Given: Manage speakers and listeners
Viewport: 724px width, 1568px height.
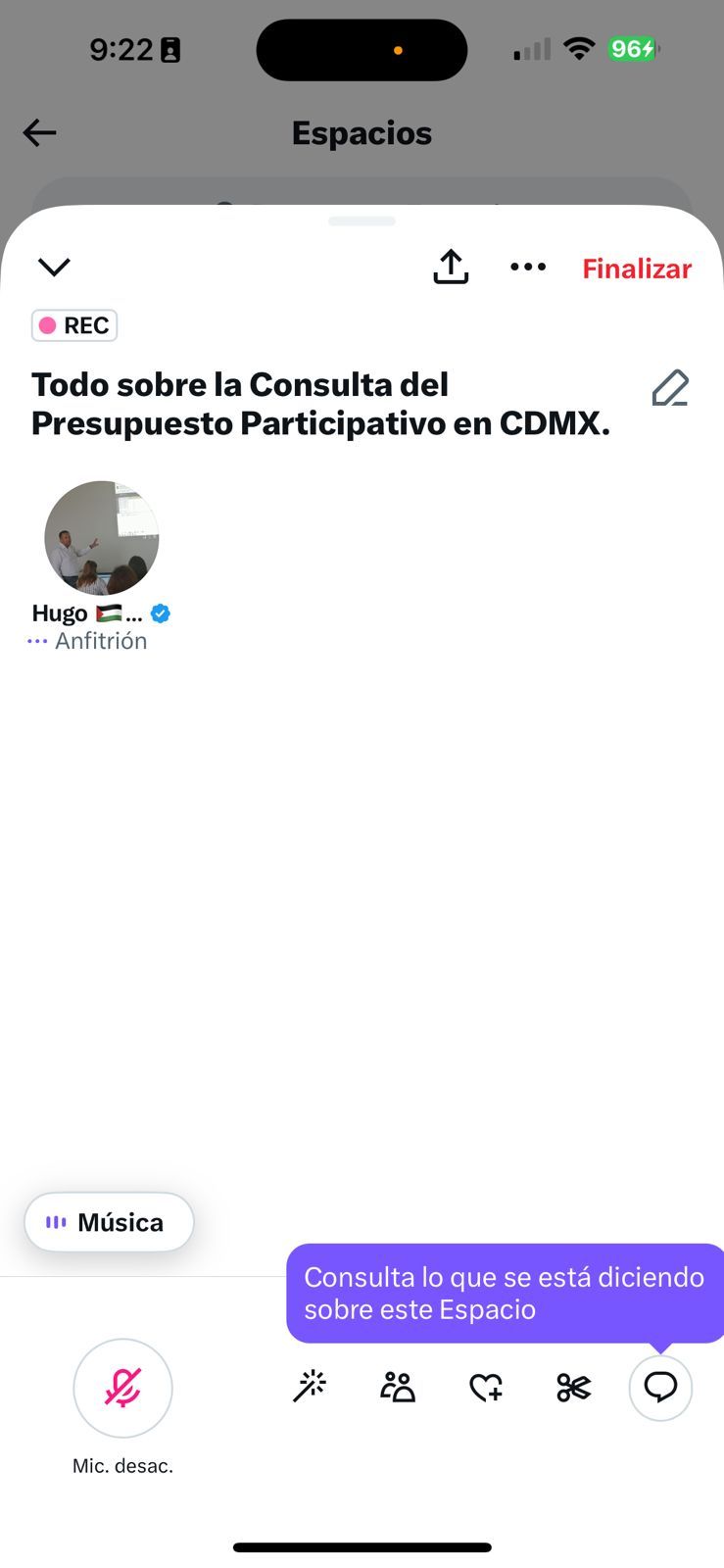Looking at the screenshot, I should pos(398,1387).
